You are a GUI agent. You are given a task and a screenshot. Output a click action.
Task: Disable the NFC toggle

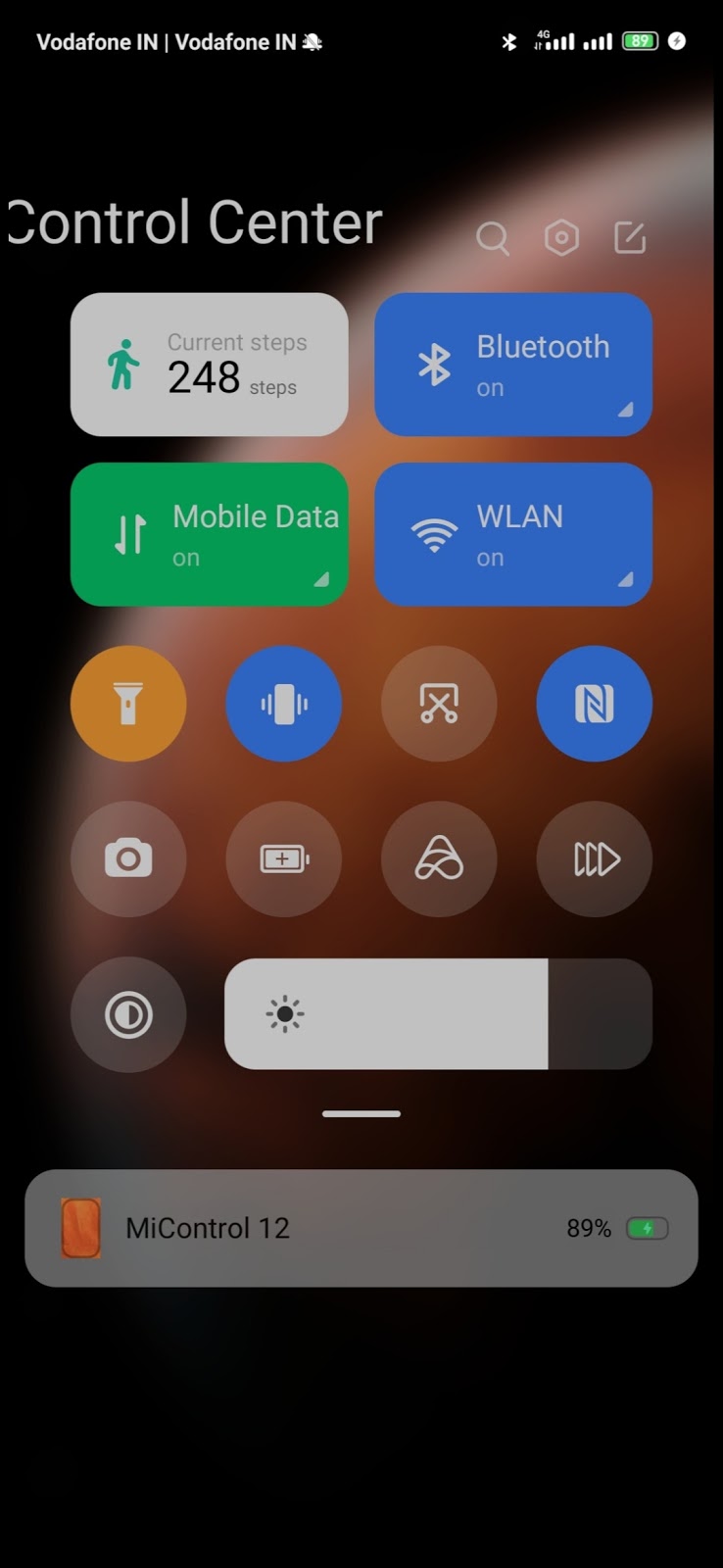pyautogui.click(x=594, y=704)
